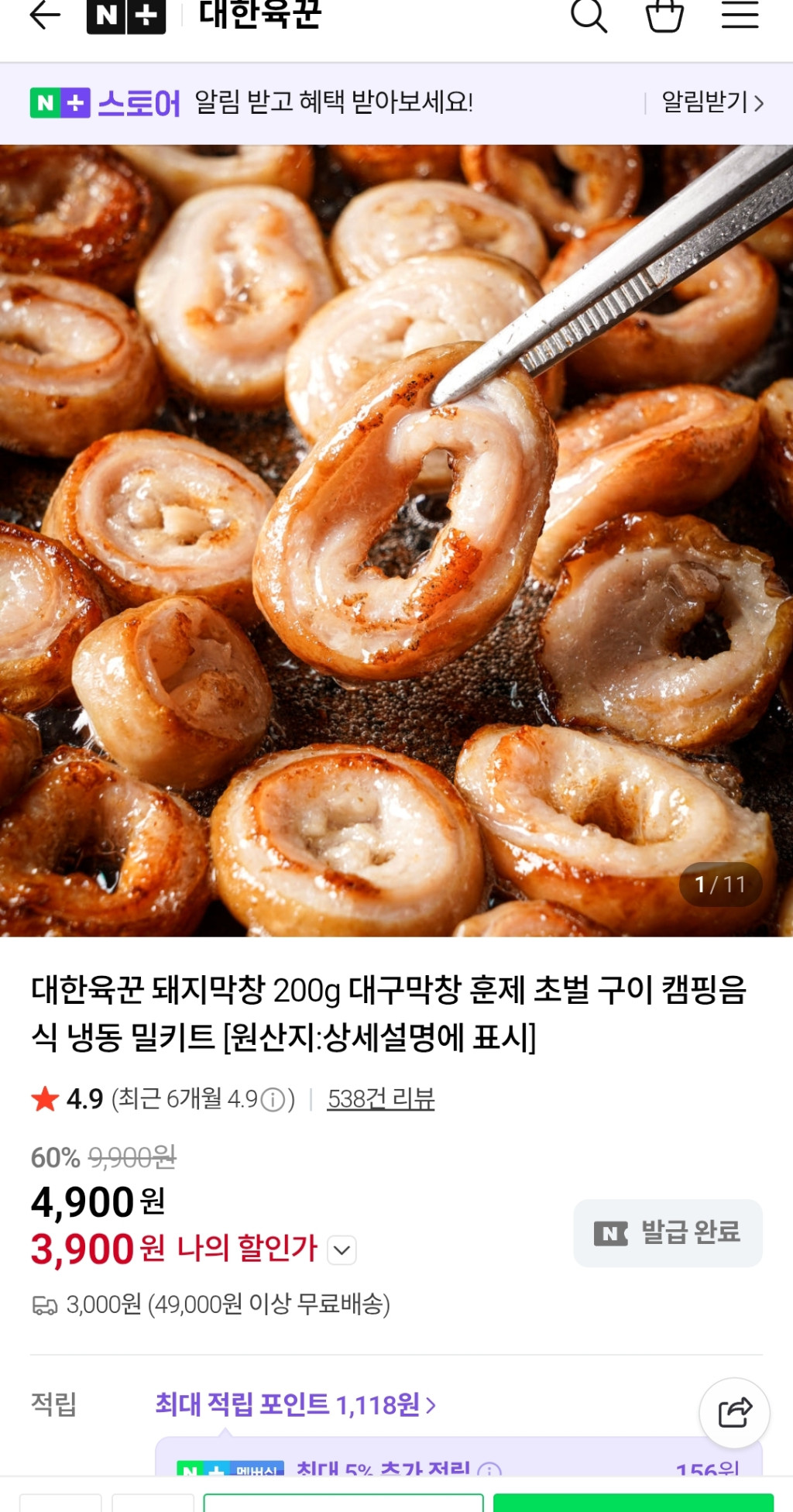Open the share icon
The image size is (793, 1512).
click(x=733, y=1410)
